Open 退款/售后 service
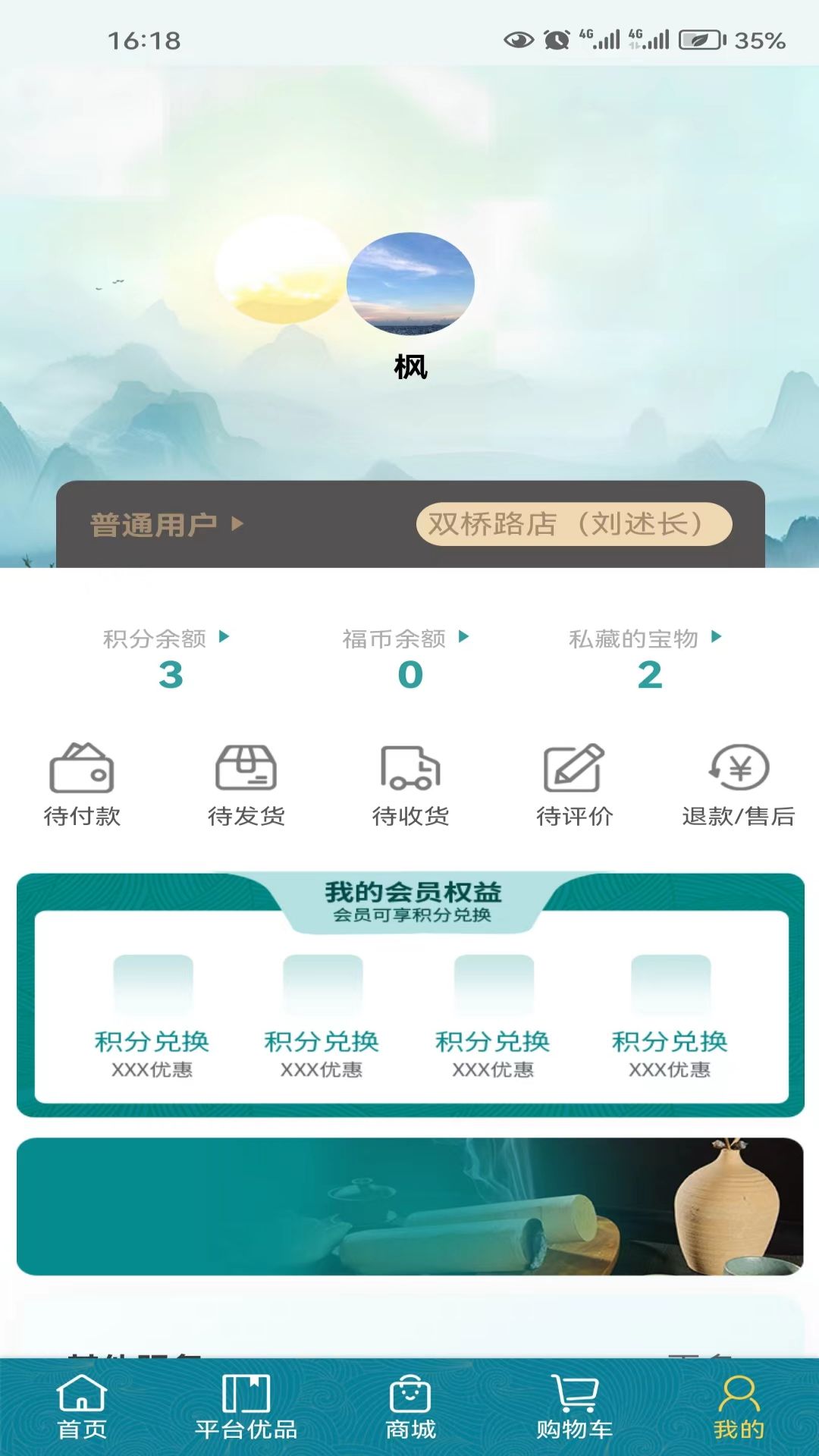 pyautogui.click(x=738, y=785)
